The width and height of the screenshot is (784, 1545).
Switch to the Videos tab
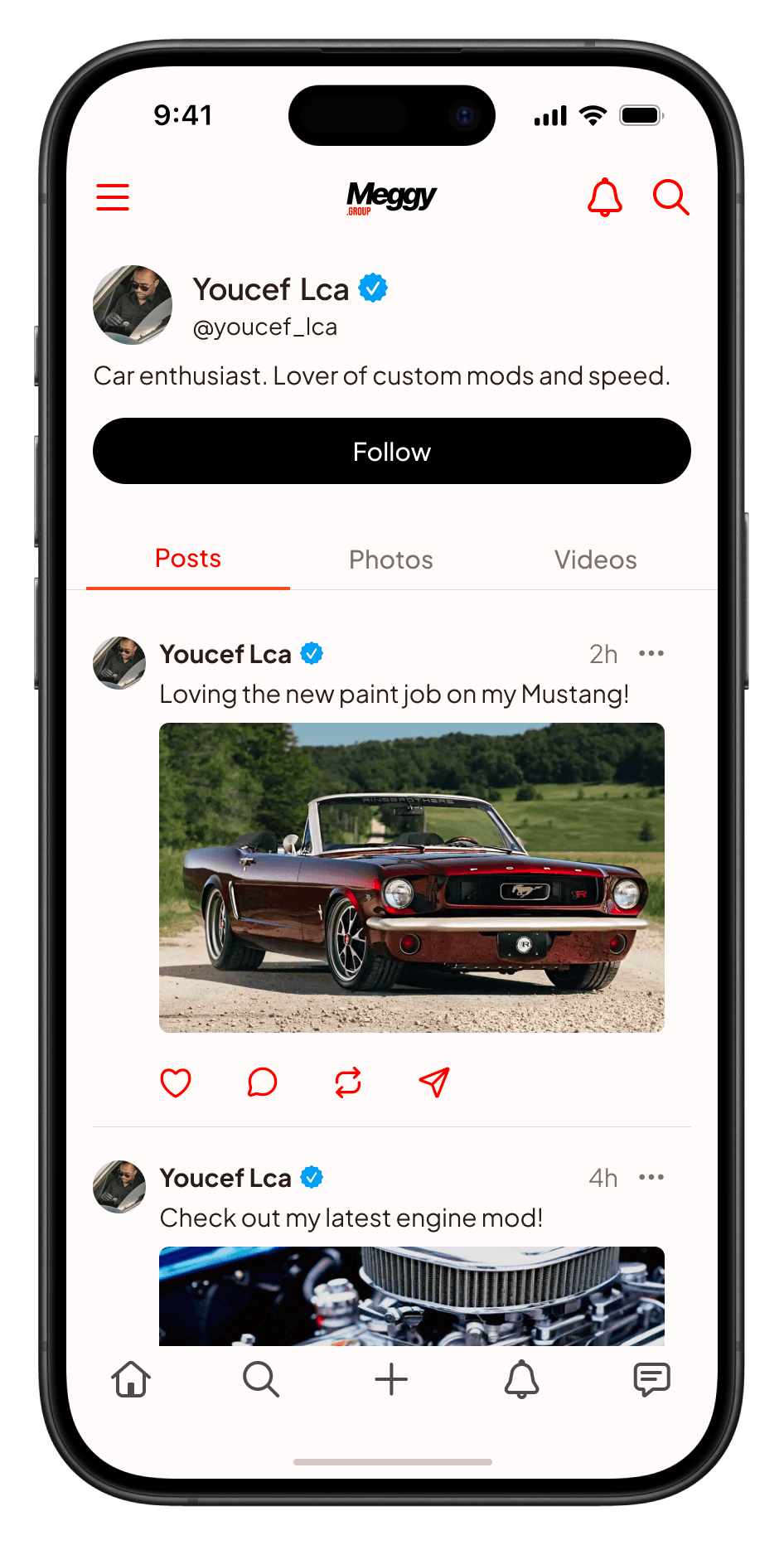pyautogui.click(x=595, y=559)
